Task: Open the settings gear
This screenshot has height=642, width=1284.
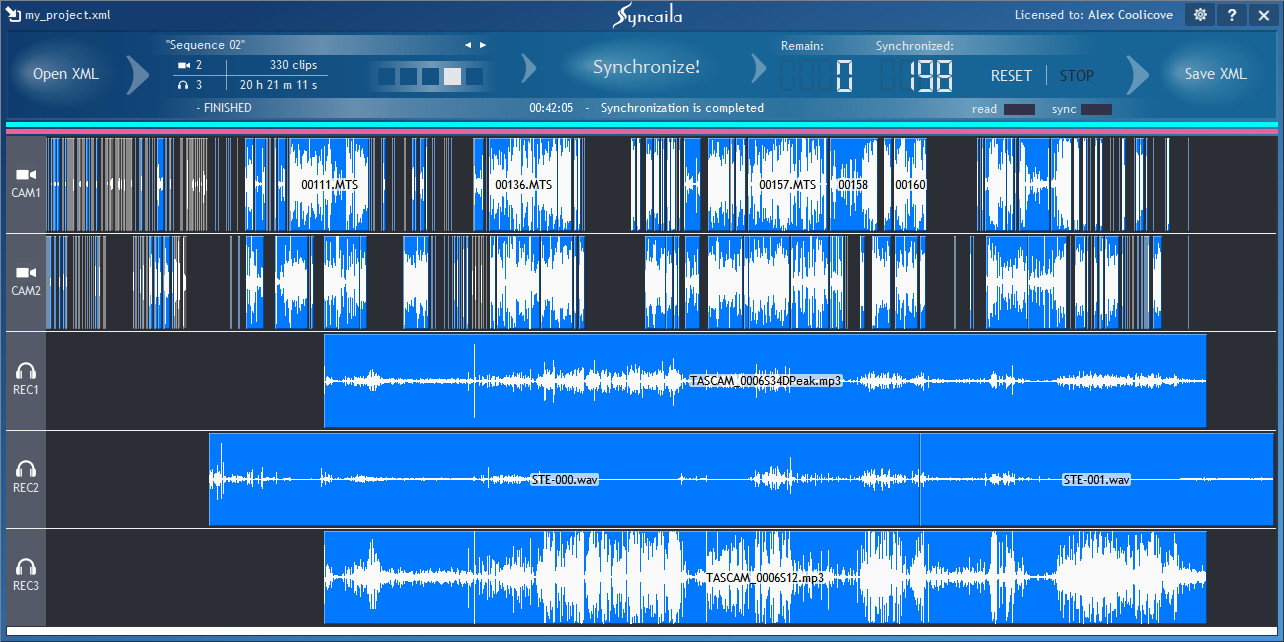Action: [1200, 14]
